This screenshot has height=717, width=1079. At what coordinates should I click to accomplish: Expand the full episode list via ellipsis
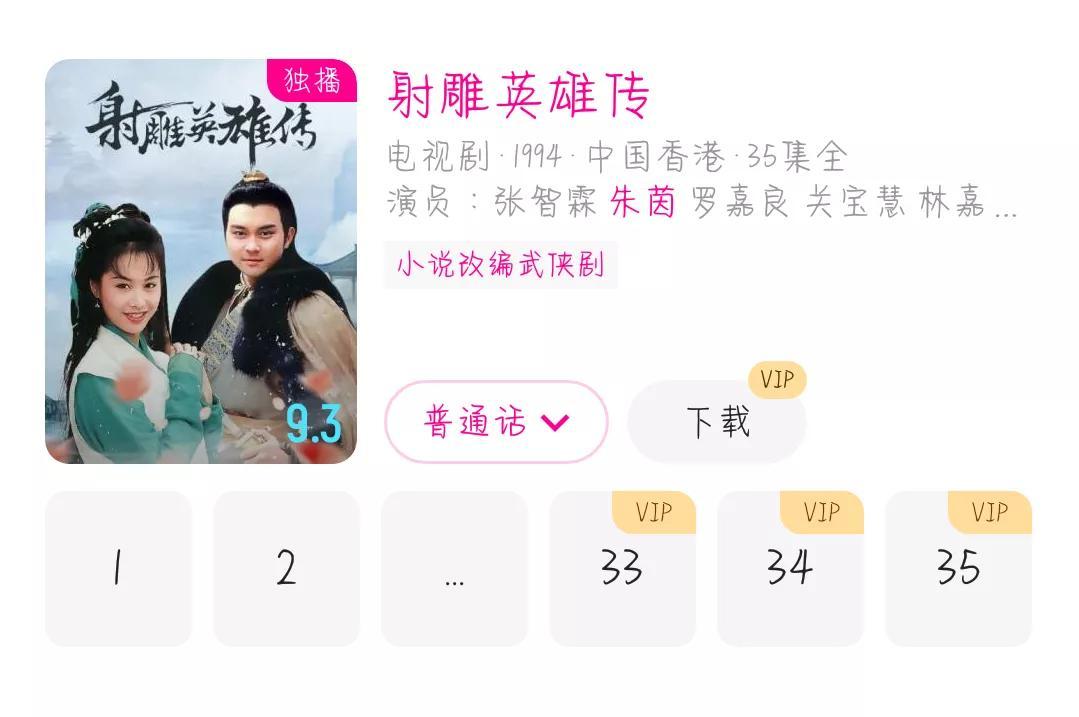click(x=454, y=568)
